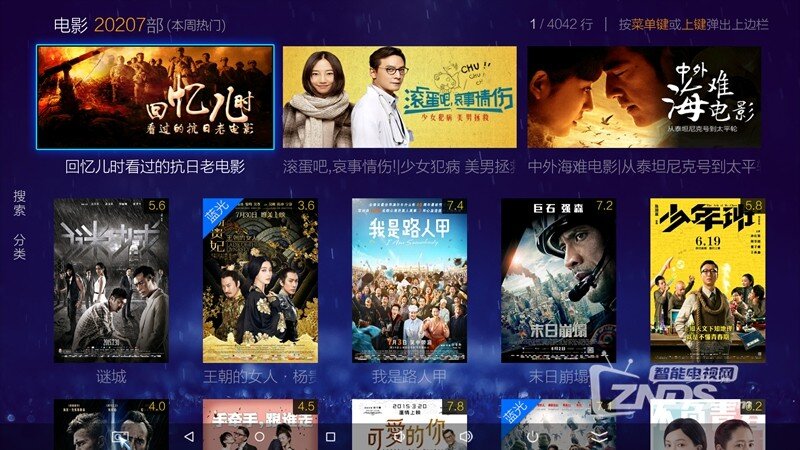Open the 中外海难电影 featured collection
Screen dimensions: 800x450
coord(643,97)
